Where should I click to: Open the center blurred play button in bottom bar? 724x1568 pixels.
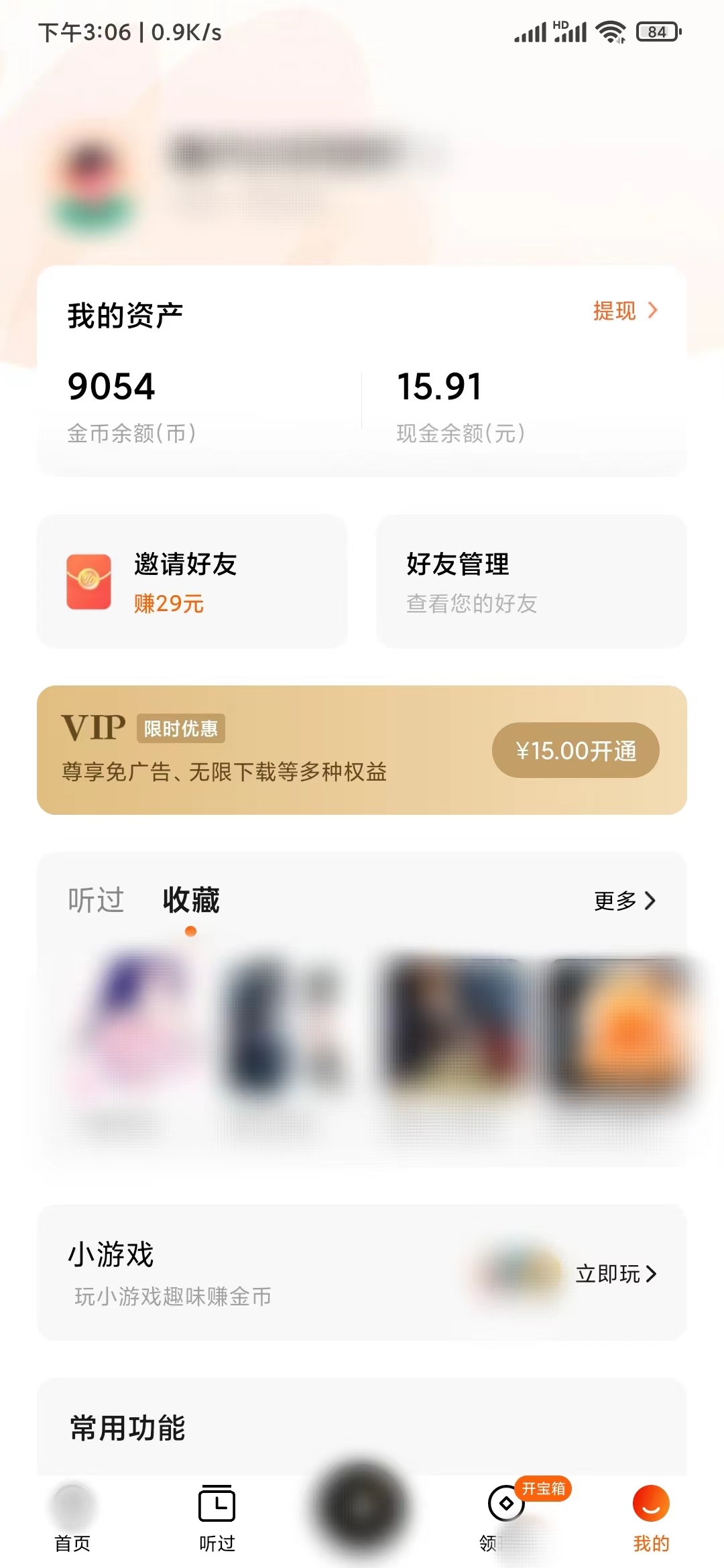[x=362, y=1504]
